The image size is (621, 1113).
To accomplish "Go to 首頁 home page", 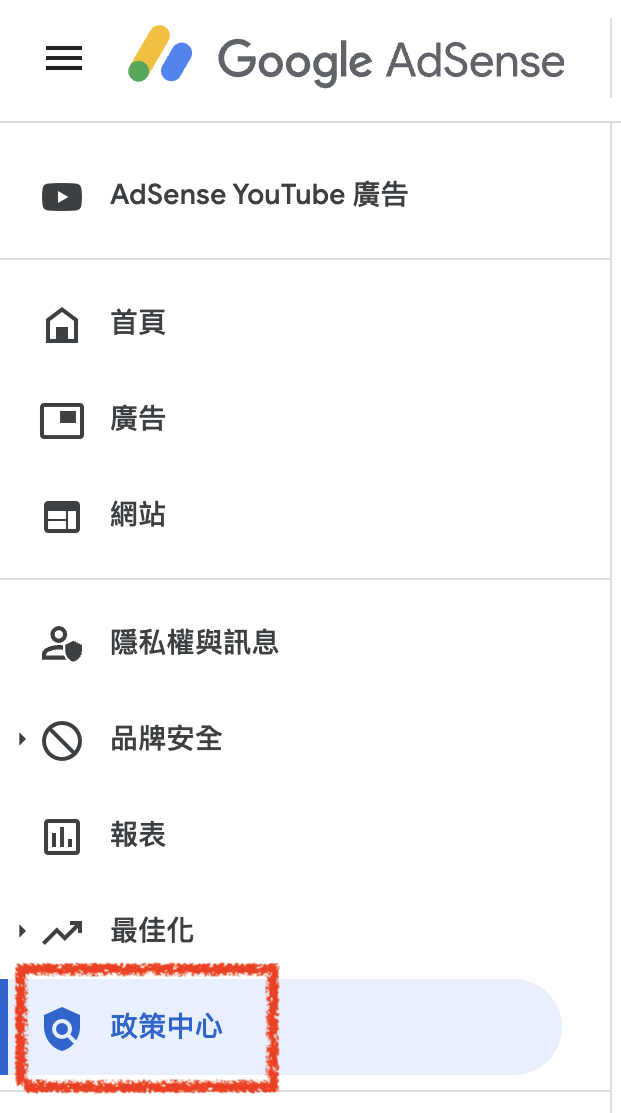I will tap(138, 324).
